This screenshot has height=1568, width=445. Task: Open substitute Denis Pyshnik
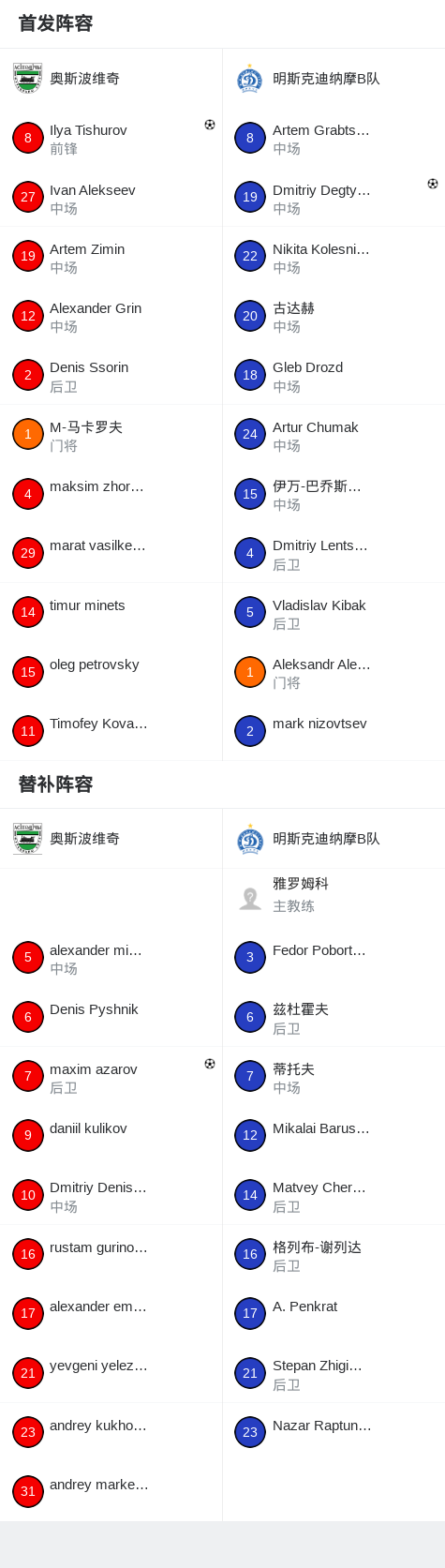pos(111,1017)
